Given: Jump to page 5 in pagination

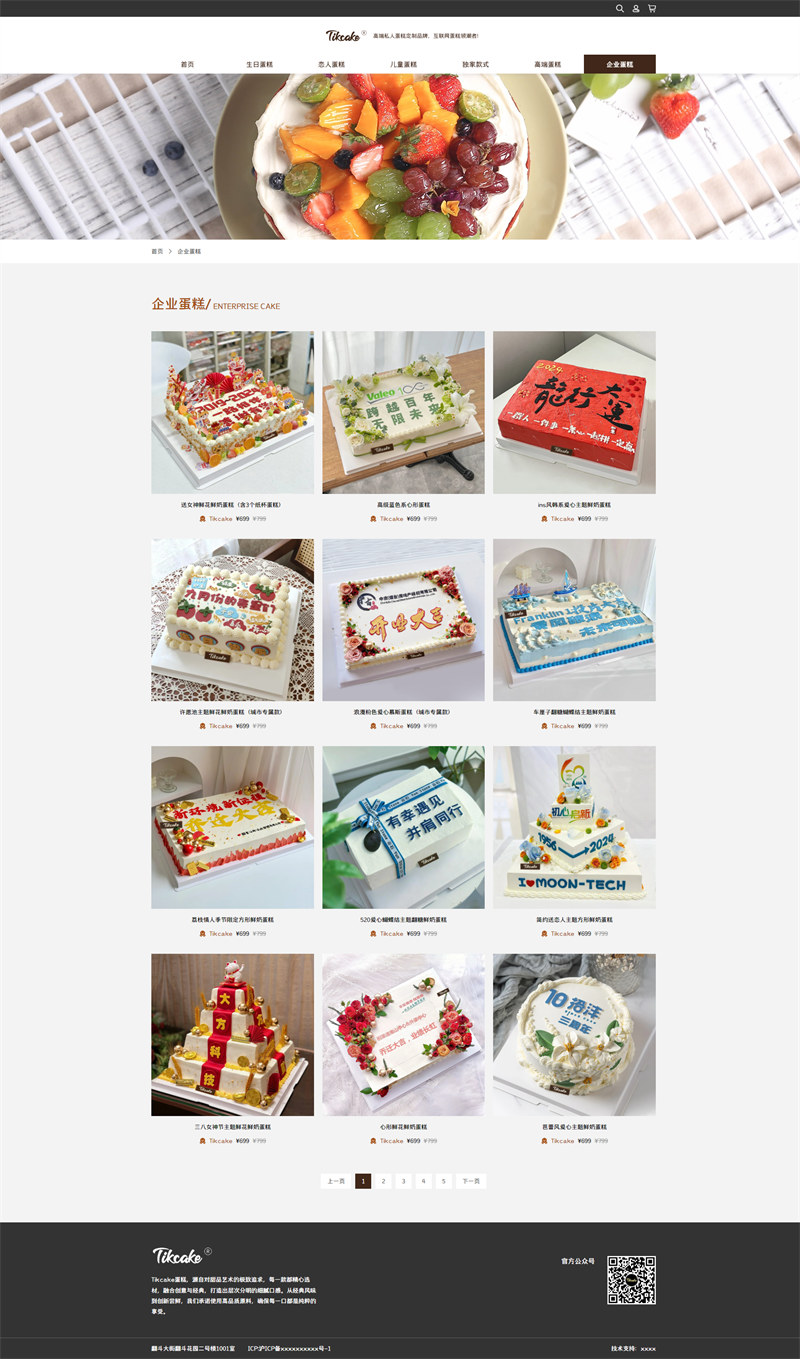Looking at the screenshot, I should pyautogui.click(x=444, y=1181).
